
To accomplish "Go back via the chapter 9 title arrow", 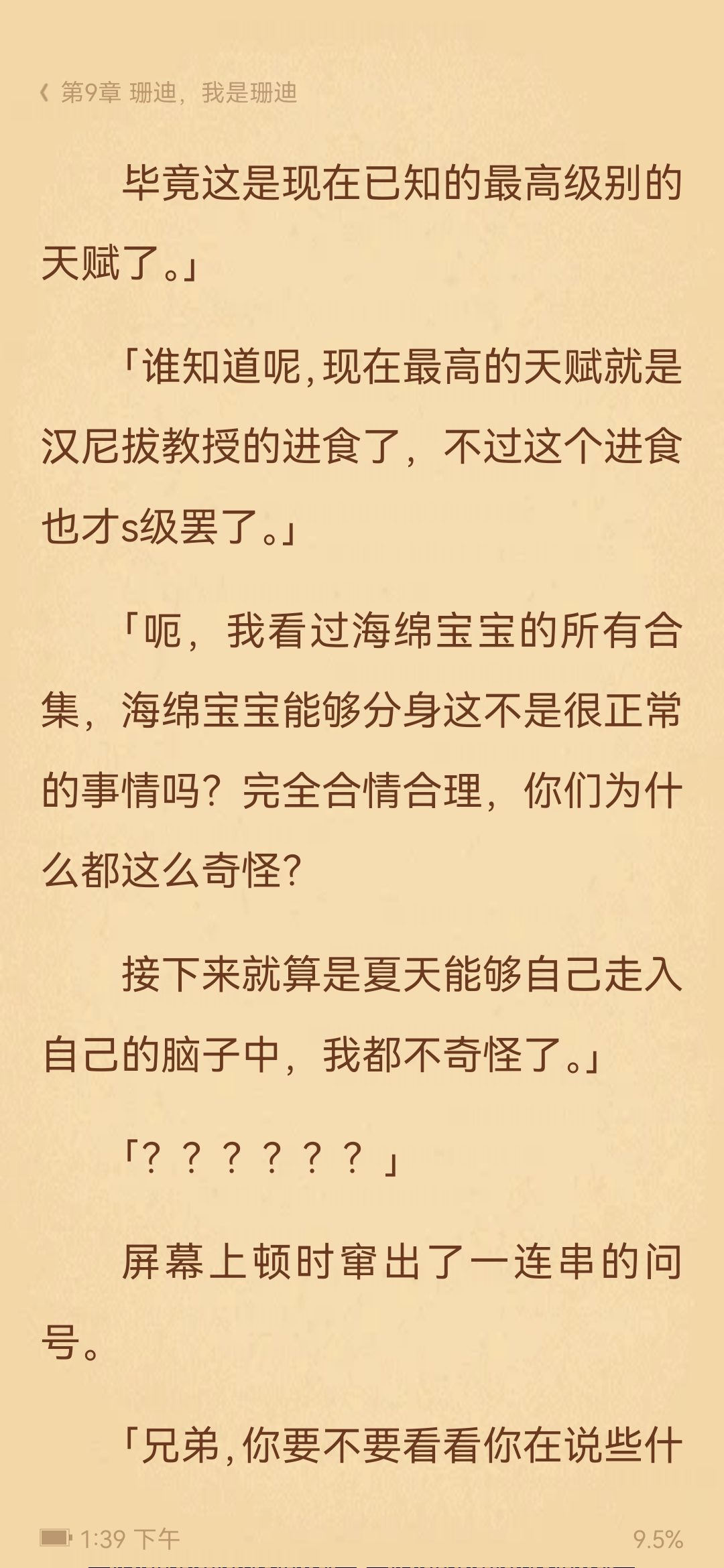I will tap(44, 93).
